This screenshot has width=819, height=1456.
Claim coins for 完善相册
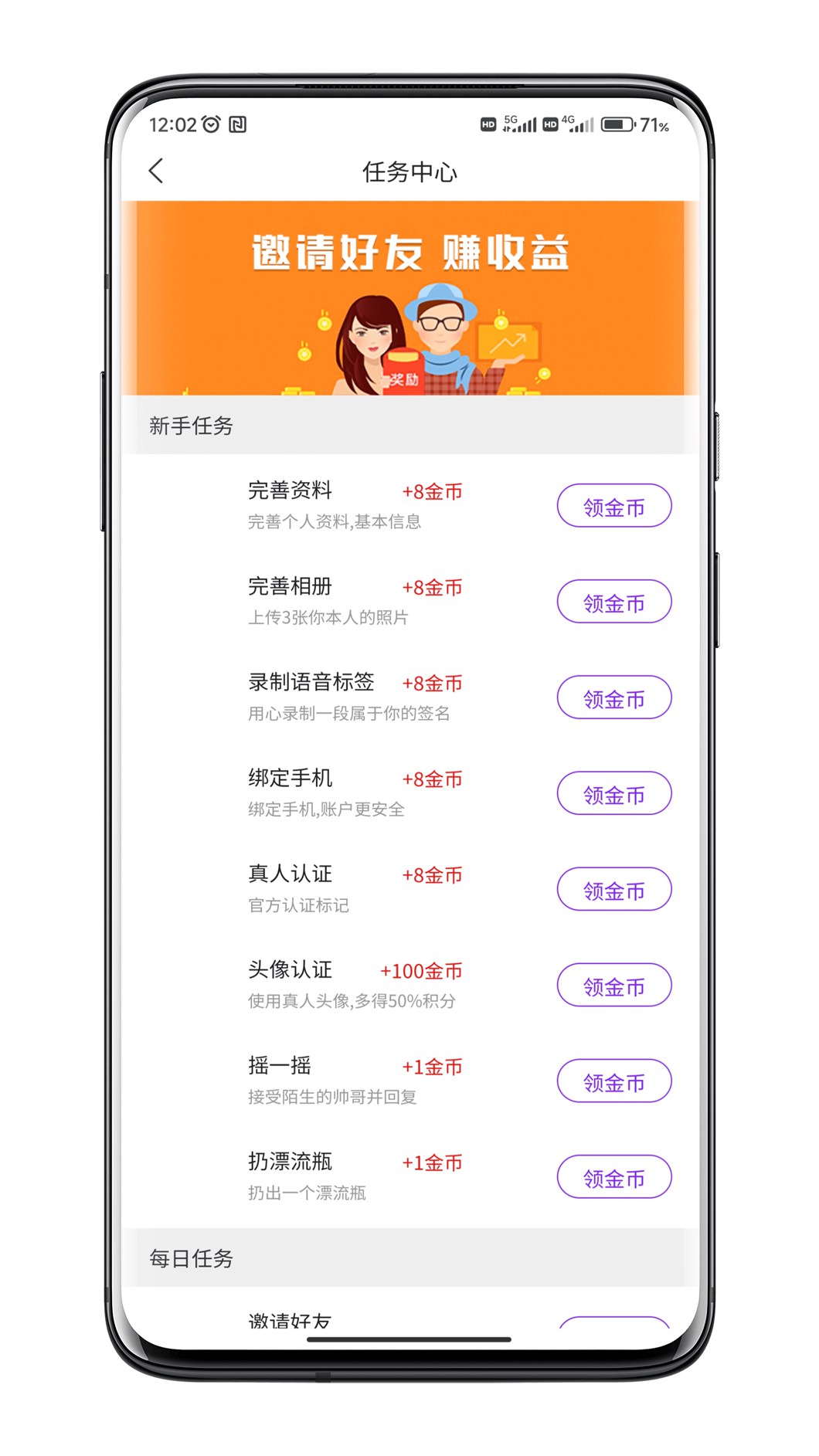(x=613, y=602)
